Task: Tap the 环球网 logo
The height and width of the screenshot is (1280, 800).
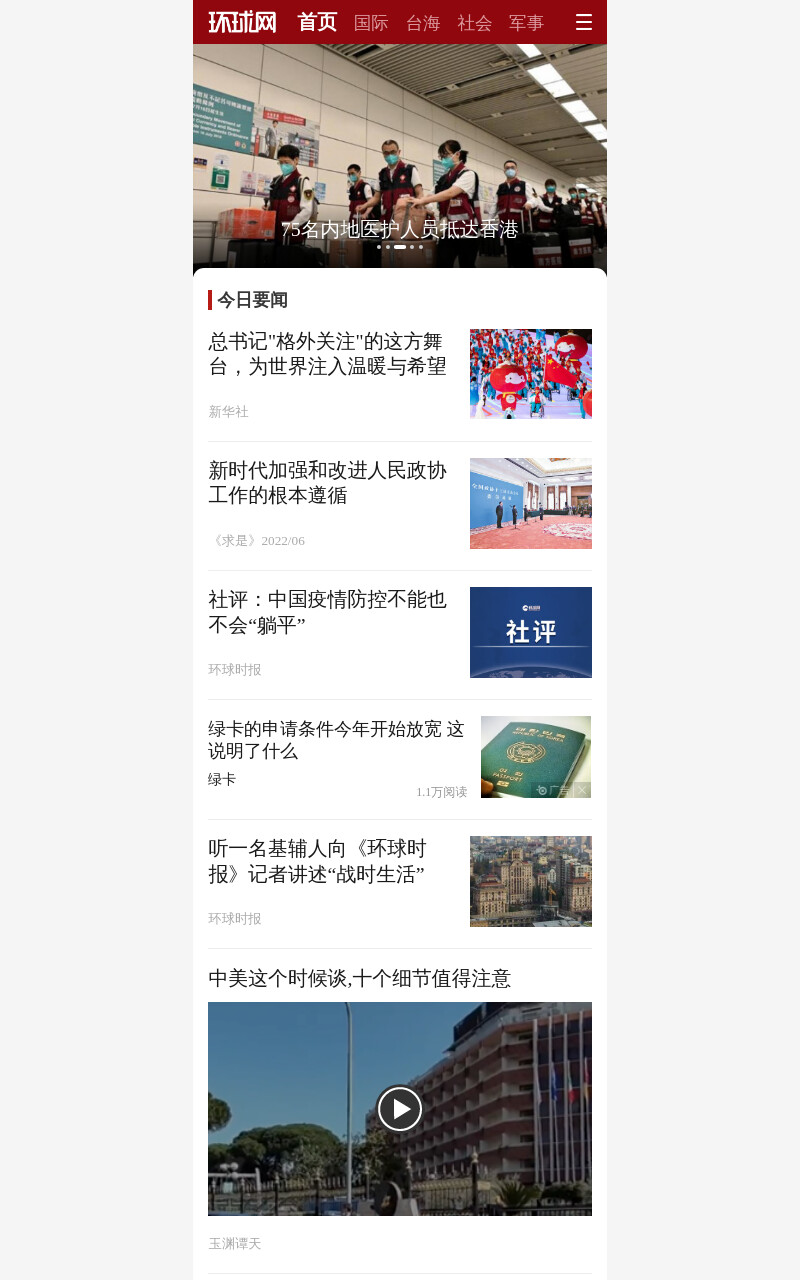Action: pos(242,22)
